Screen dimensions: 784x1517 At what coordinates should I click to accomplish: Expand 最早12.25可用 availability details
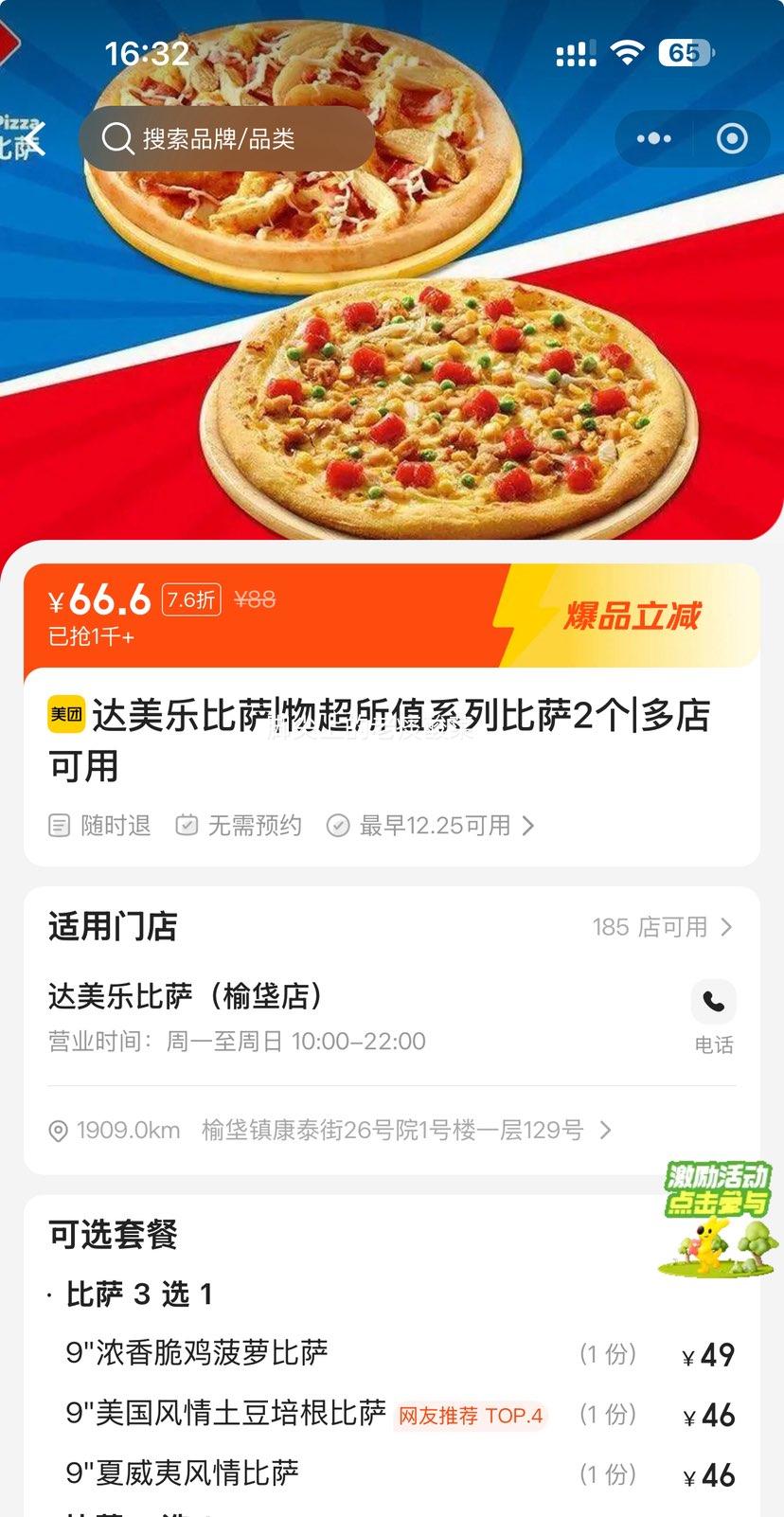[x=436, y=825]
